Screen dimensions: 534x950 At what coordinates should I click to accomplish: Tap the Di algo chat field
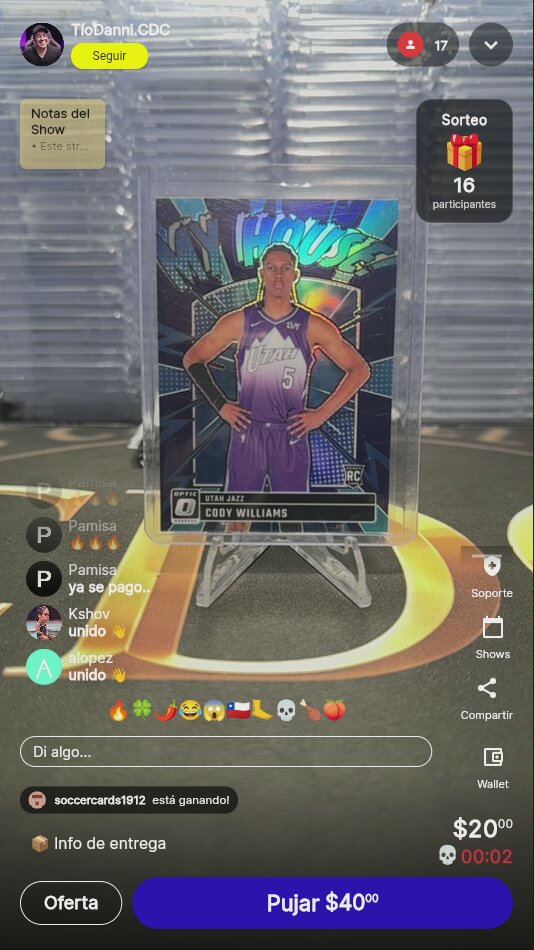pos(226,752)
